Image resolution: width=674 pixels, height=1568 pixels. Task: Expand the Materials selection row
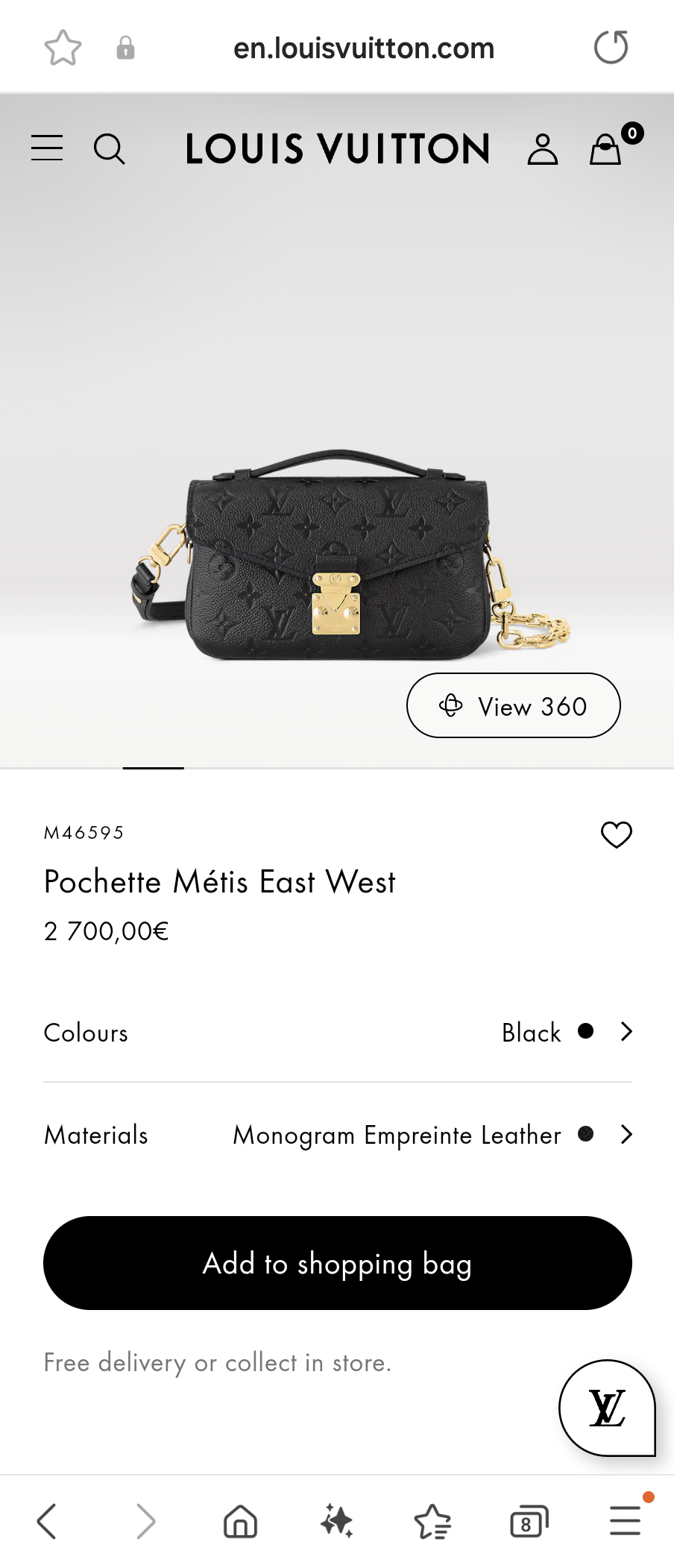[336, 1135]
